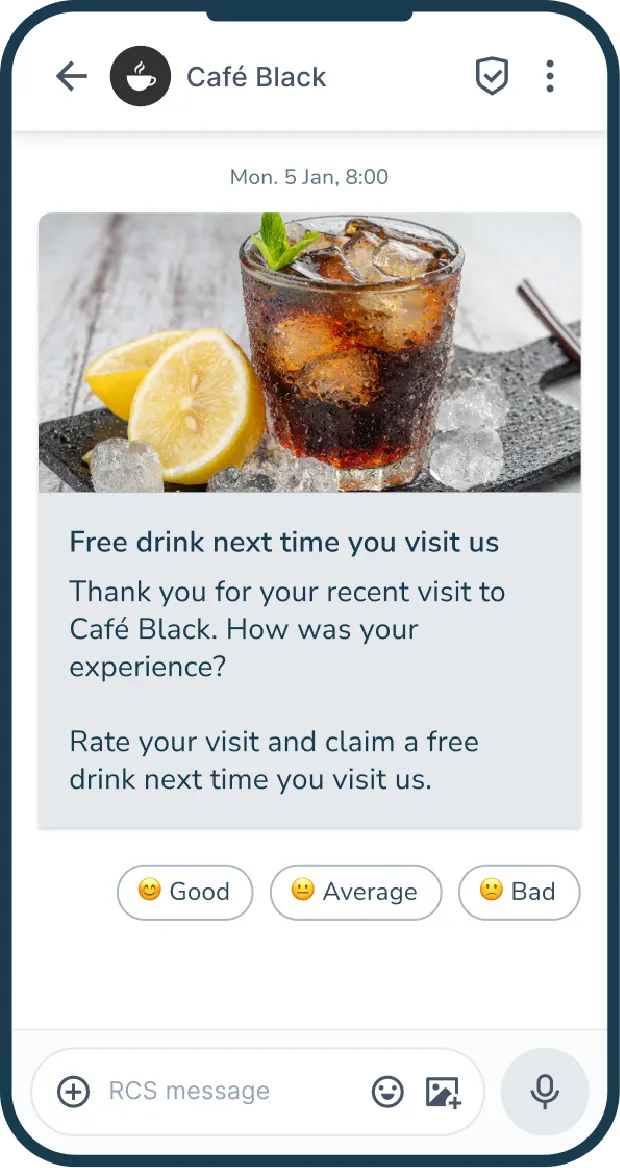Open the three-dot overflow menu

[x=549, y=77]
